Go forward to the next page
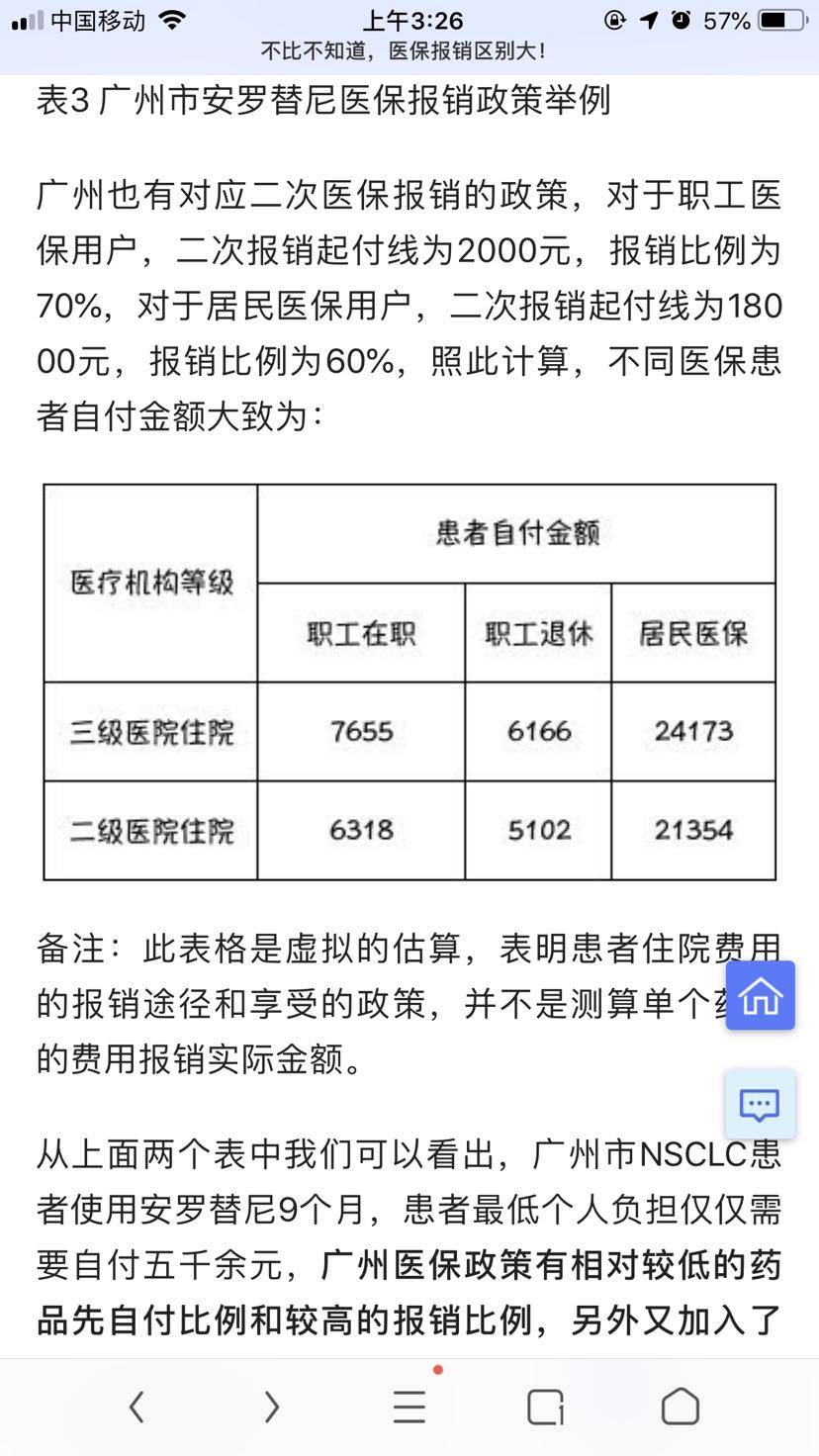 pos(272,1407)
